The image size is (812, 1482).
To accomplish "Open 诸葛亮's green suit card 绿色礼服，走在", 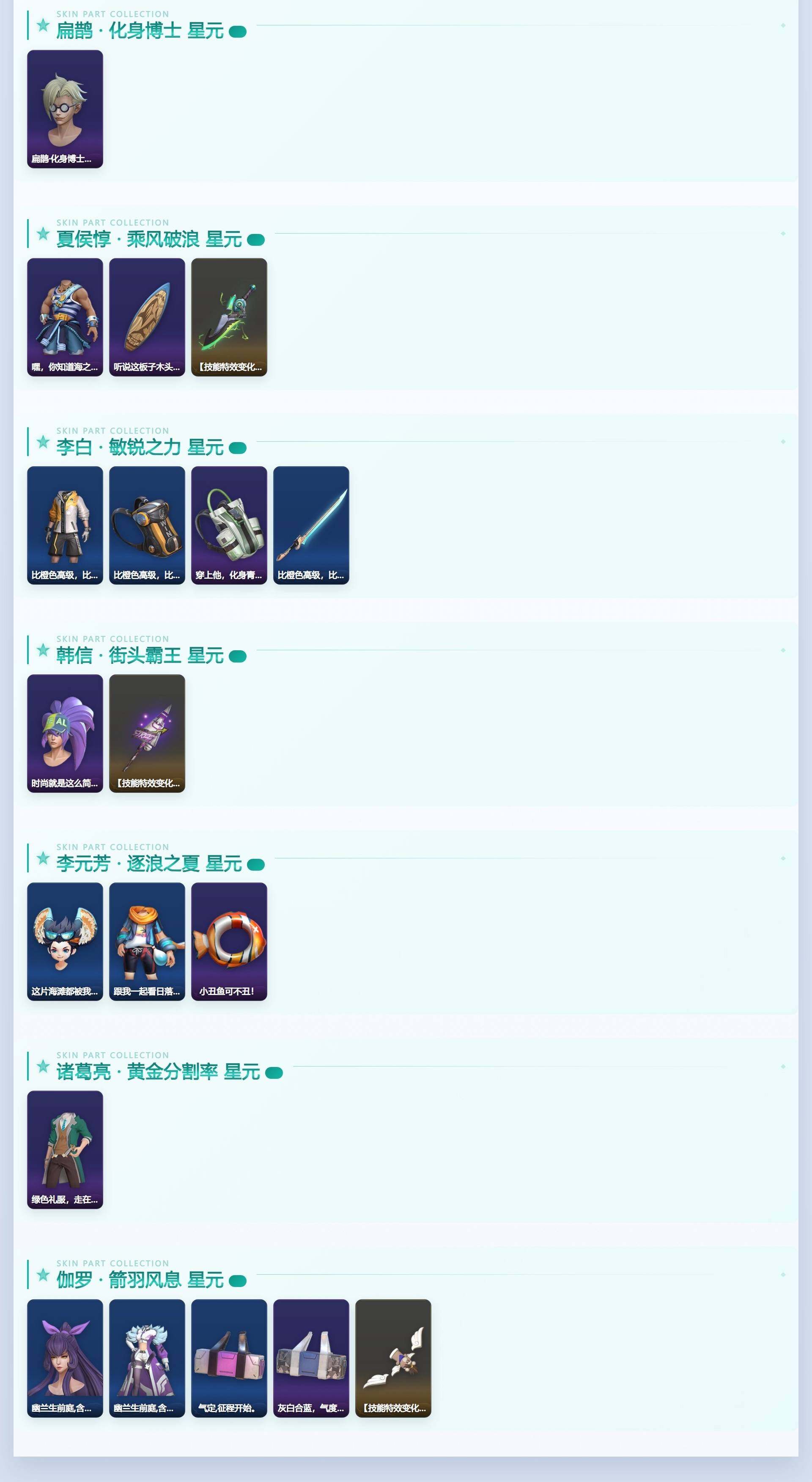I will pyautogui.click(x=65, y=1150).
